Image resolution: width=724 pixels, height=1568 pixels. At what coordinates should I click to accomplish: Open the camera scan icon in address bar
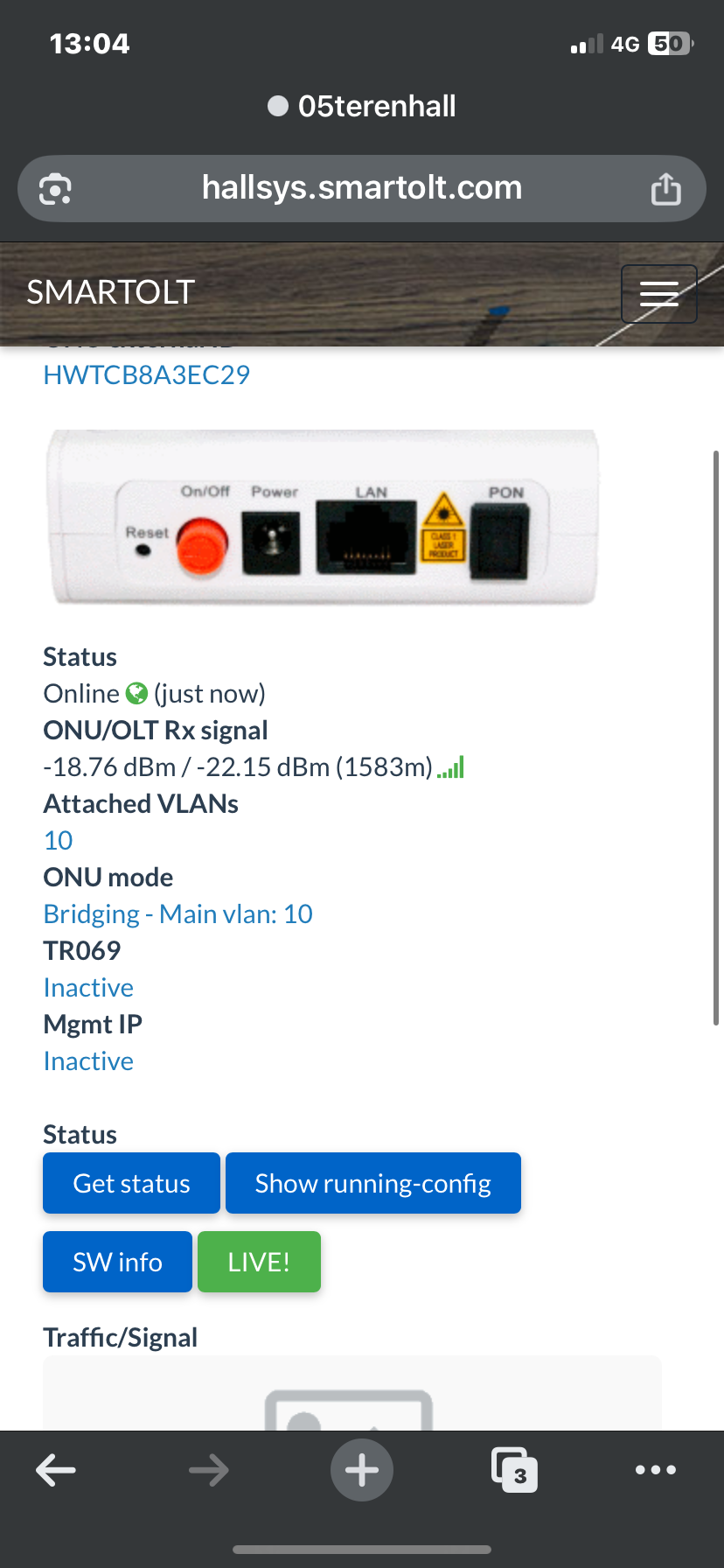[56, 188]
